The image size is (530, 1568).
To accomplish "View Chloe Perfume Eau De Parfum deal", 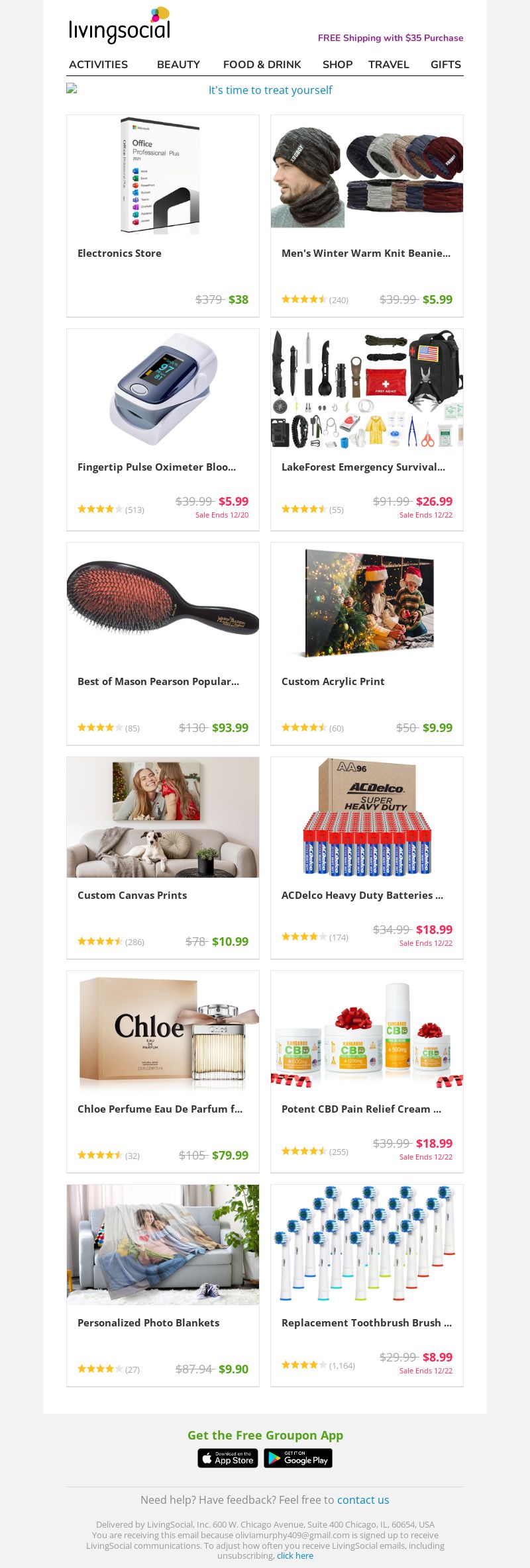I will tap(162, 1071).
